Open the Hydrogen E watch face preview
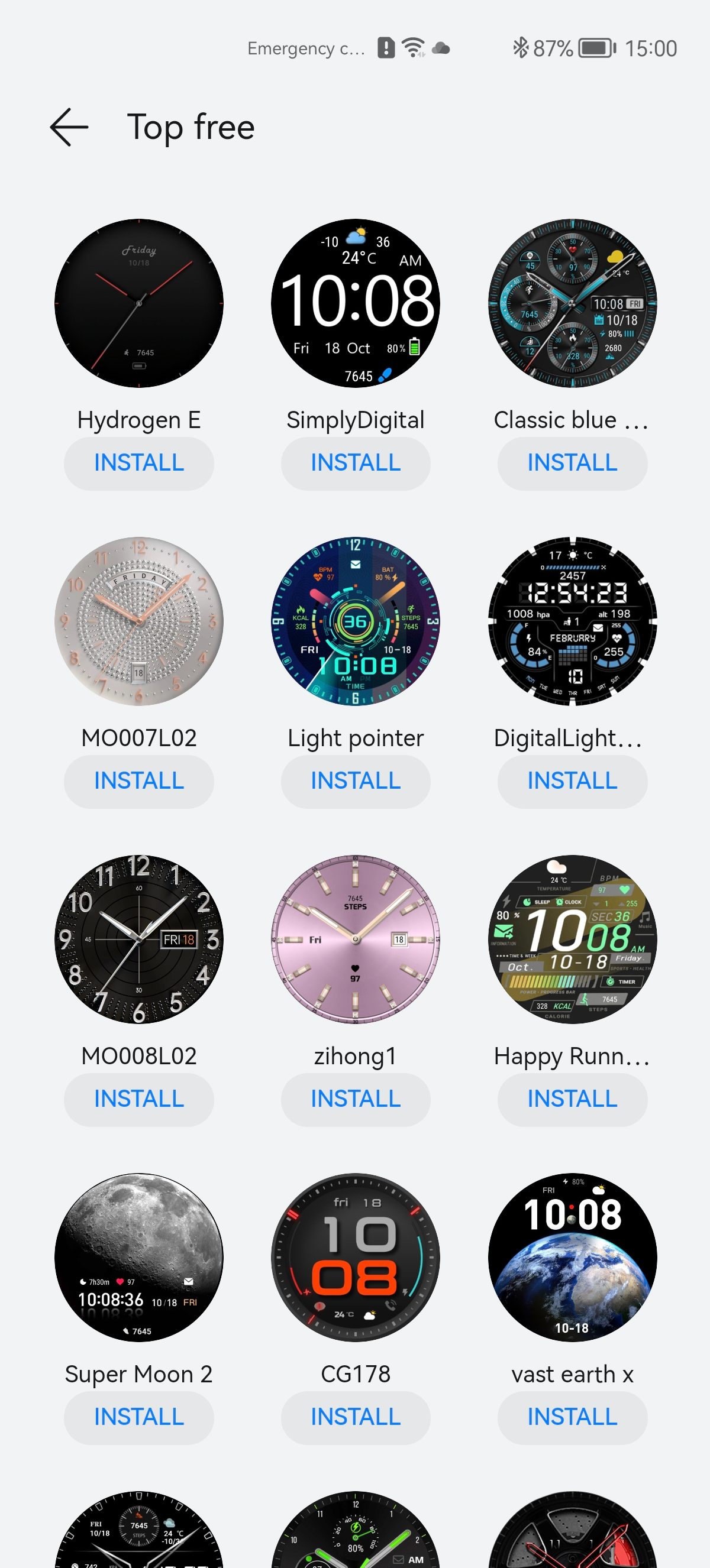The width and height of the screenshot is (710, 1568). point(139,303)
